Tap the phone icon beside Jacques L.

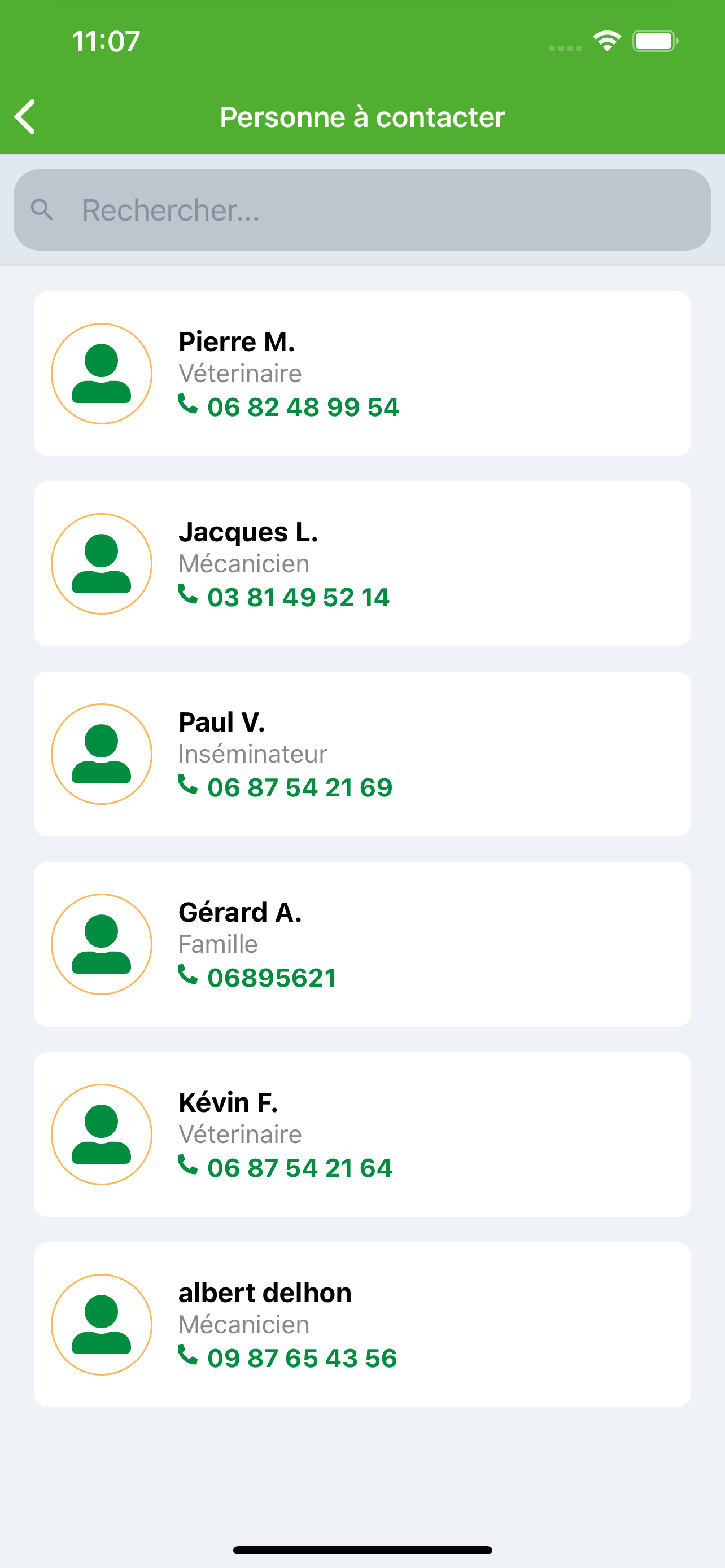point(189,596)
